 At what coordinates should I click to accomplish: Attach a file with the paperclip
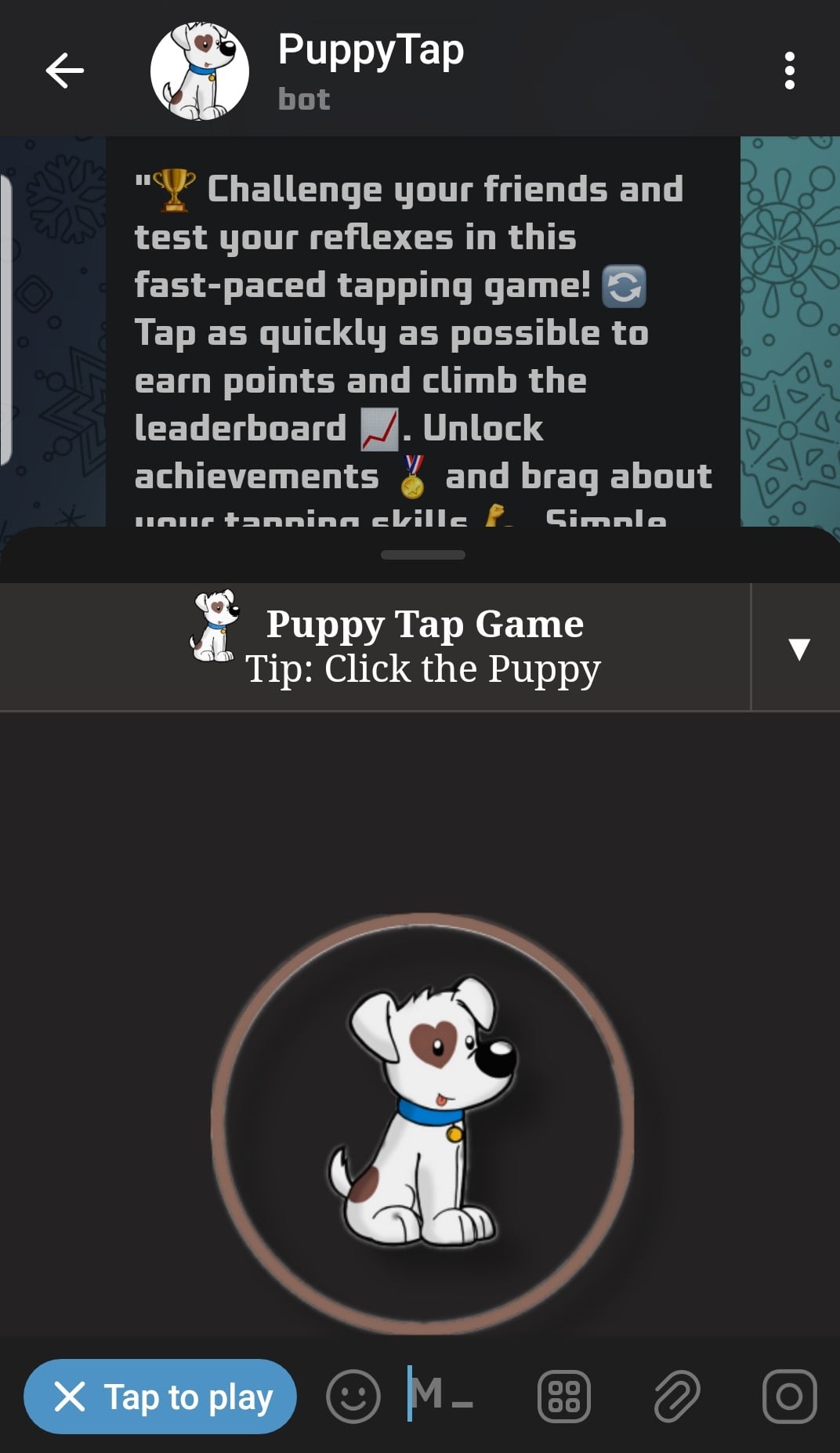(x=676, y=1397)
